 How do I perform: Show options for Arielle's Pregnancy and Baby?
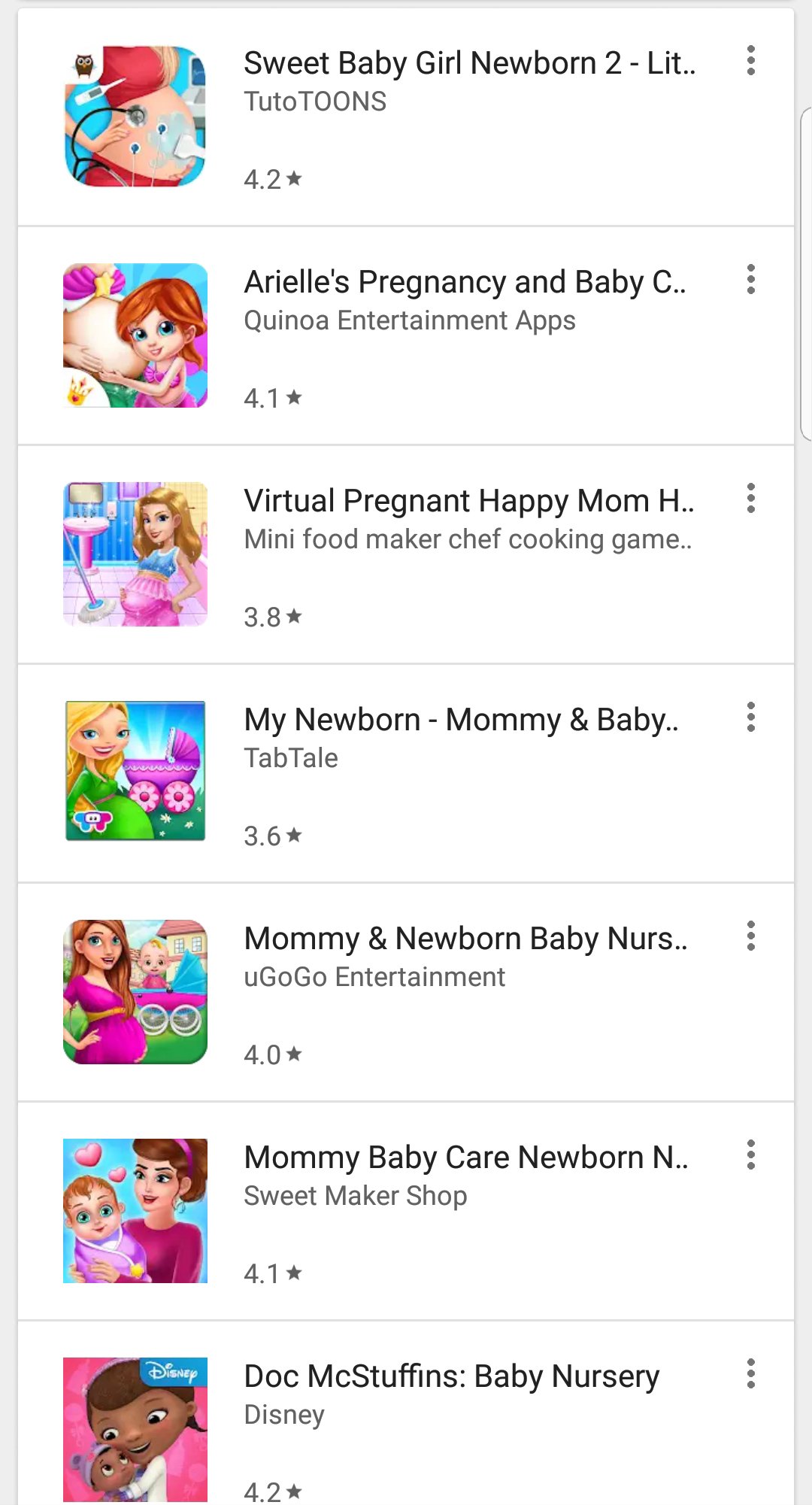point(750,279)
